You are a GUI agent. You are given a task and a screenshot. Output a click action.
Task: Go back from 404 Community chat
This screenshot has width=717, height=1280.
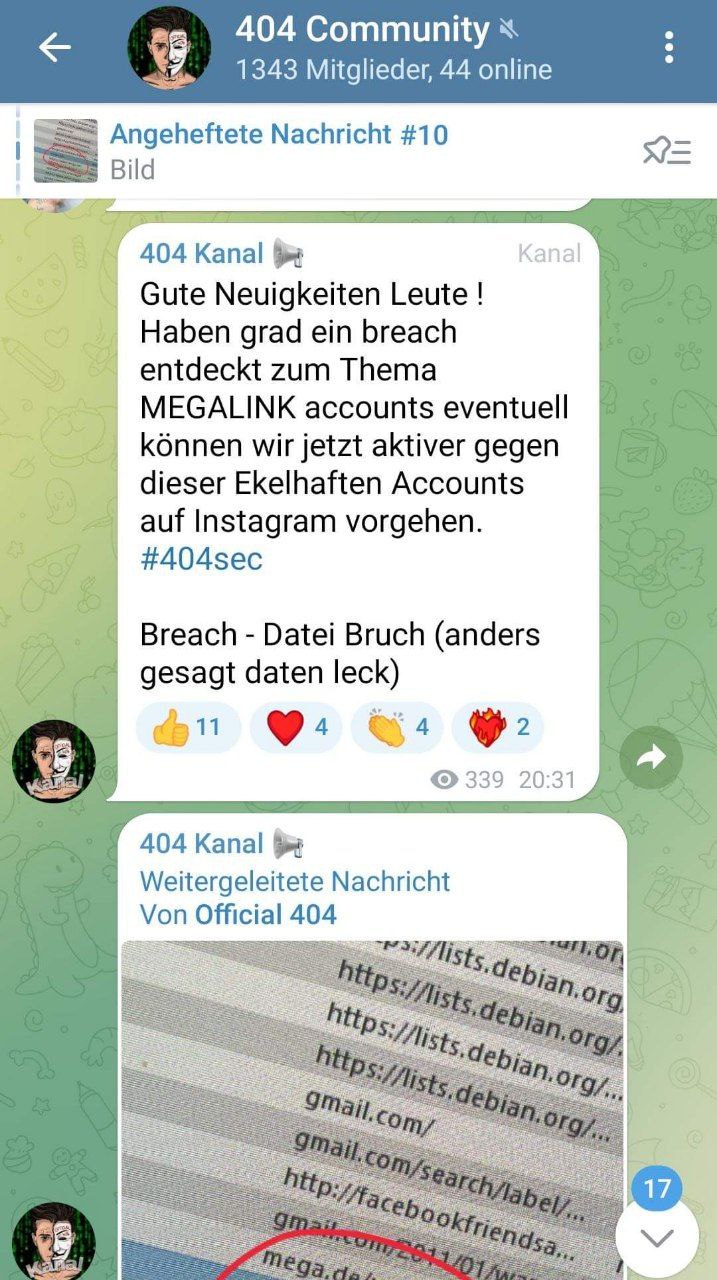coord(55,48)
